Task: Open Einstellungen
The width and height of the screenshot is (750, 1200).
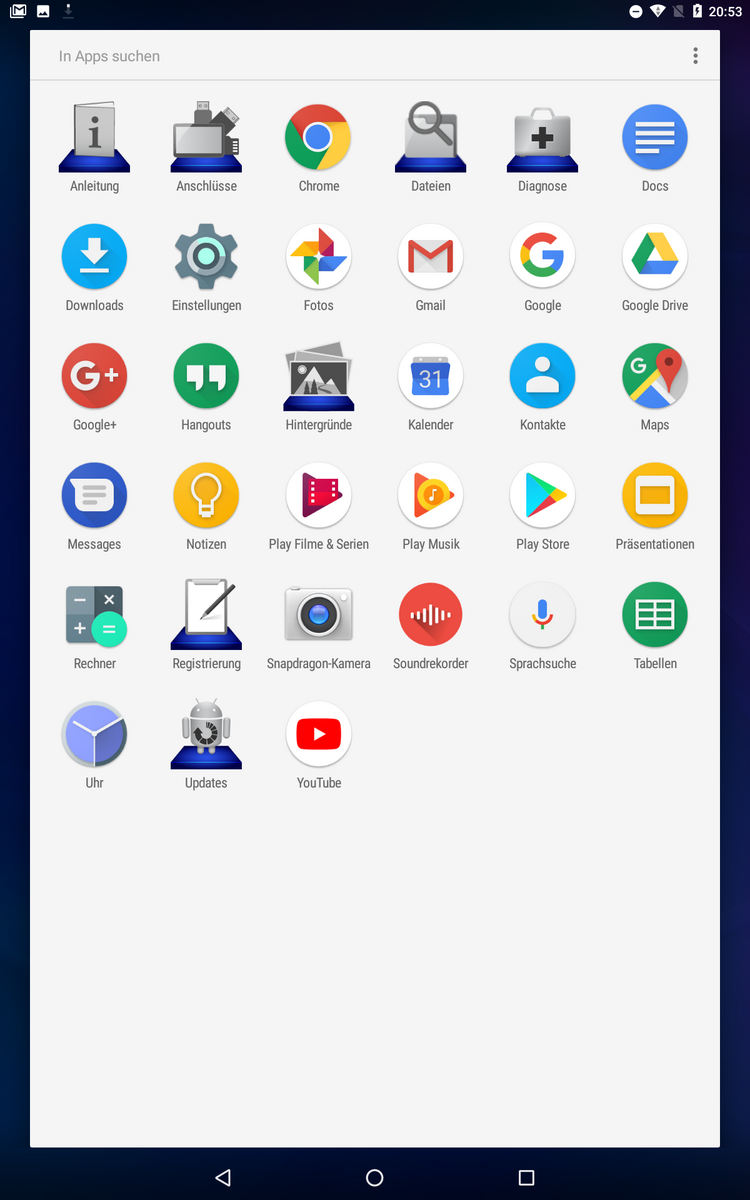Action: 206,256
